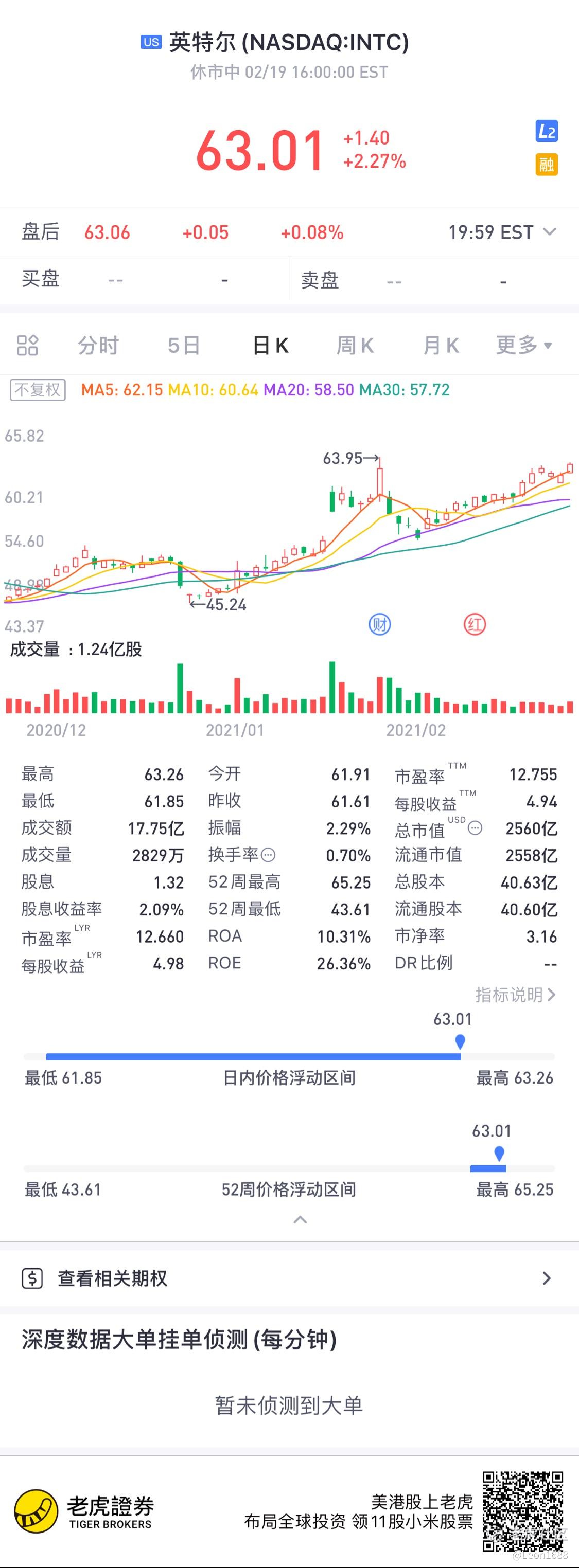Select the 日K chart tab
579x1568 pixels.
(271, 345)
